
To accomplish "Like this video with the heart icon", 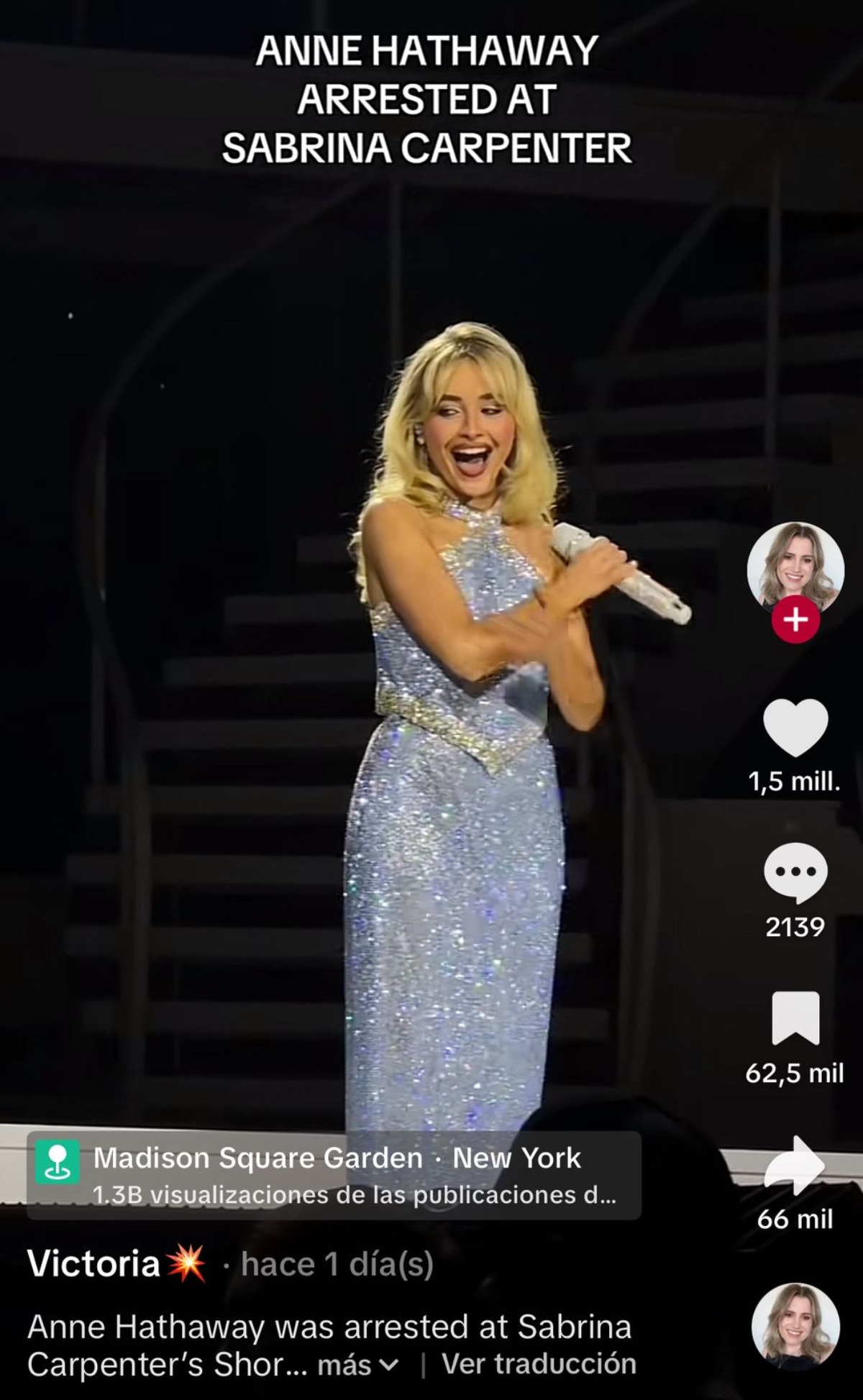I will tap(795, 727).
